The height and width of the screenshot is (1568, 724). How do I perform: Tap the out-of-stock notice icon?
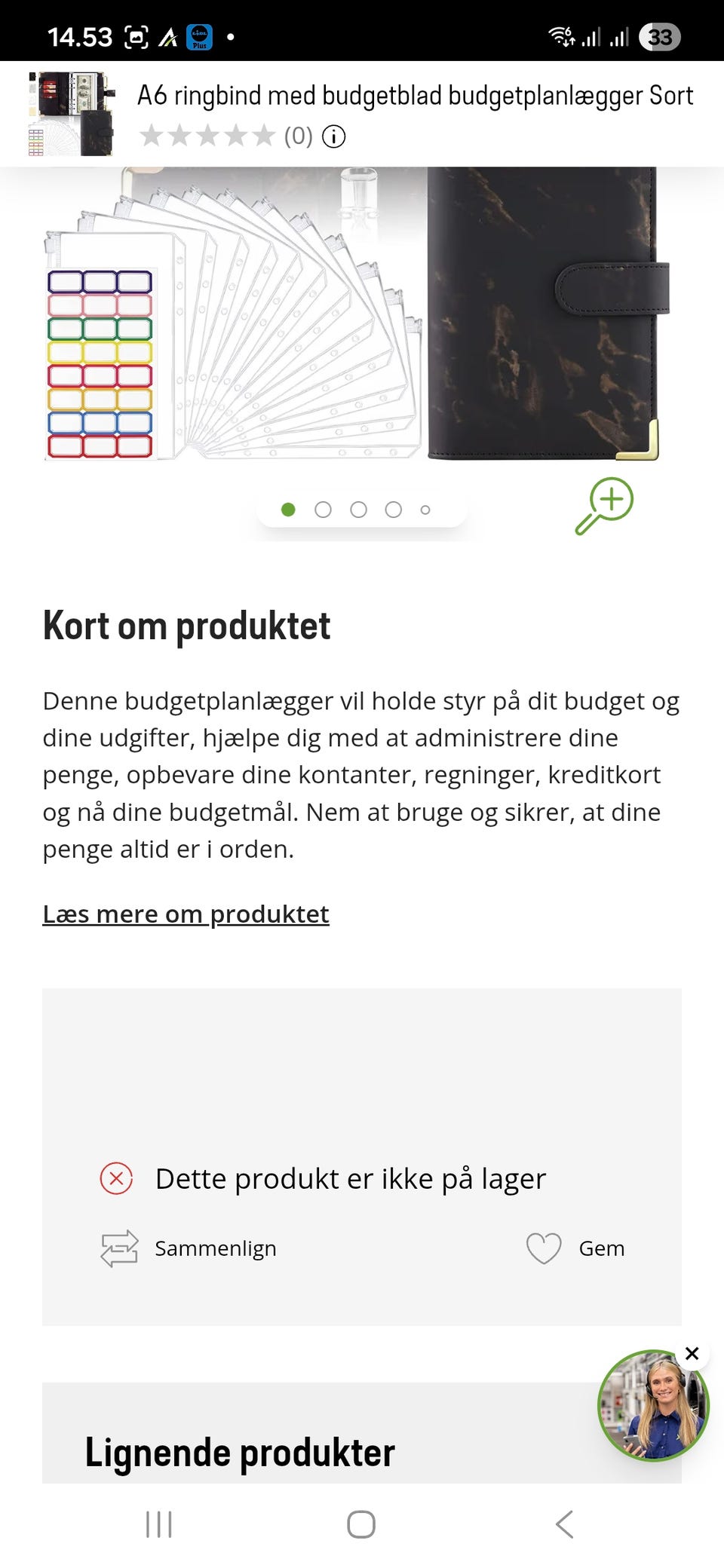(x=117, y=1178)
